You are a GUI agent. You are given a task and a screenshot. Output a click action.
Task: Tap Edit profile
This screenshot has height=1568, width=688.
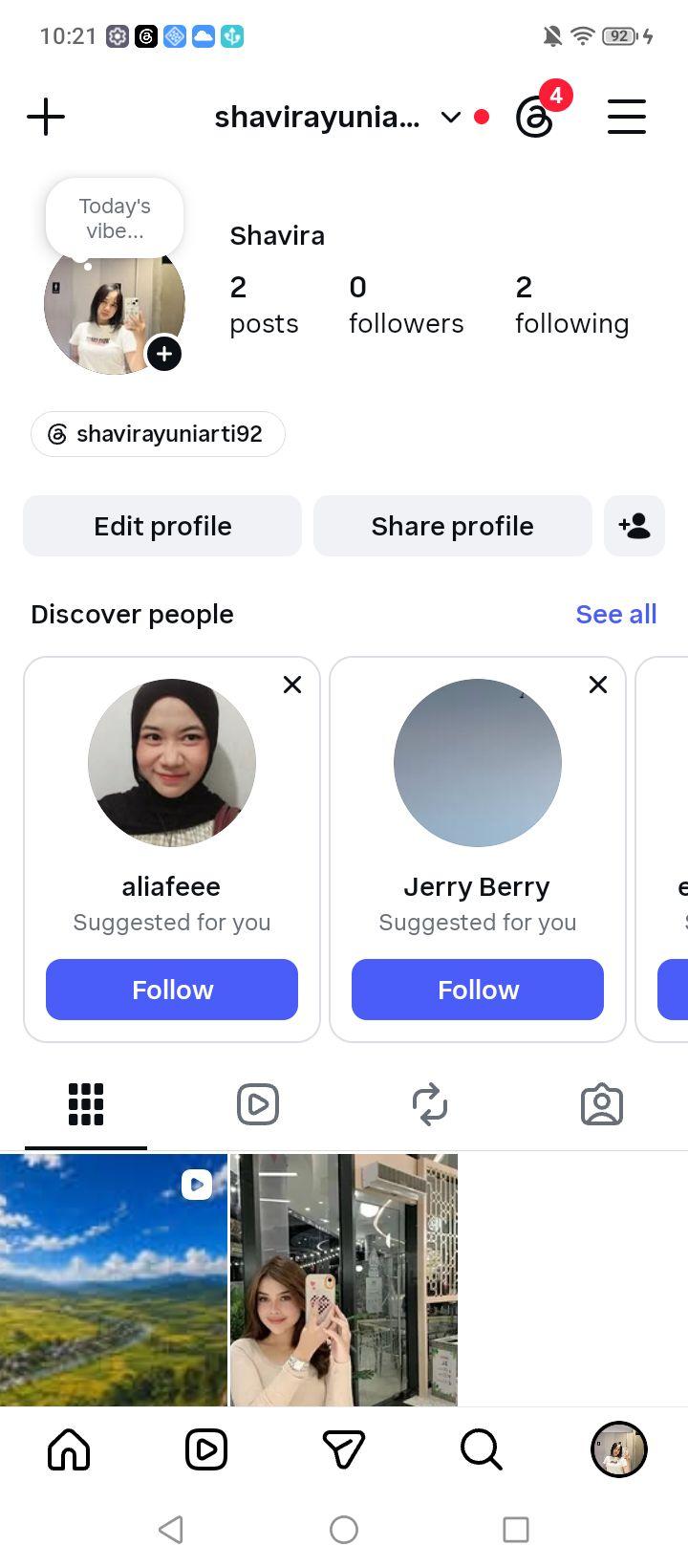click(162, 526)
